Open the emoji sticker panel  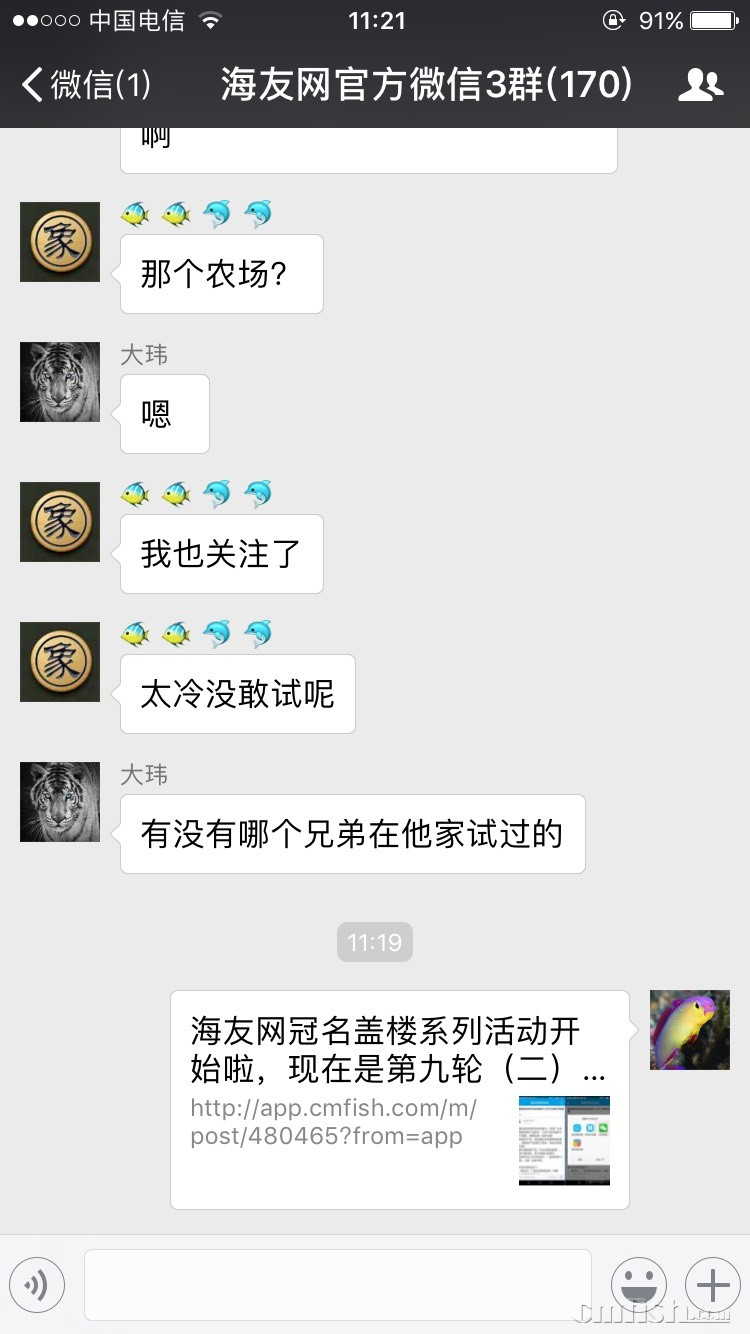[x=638, y=1285]
